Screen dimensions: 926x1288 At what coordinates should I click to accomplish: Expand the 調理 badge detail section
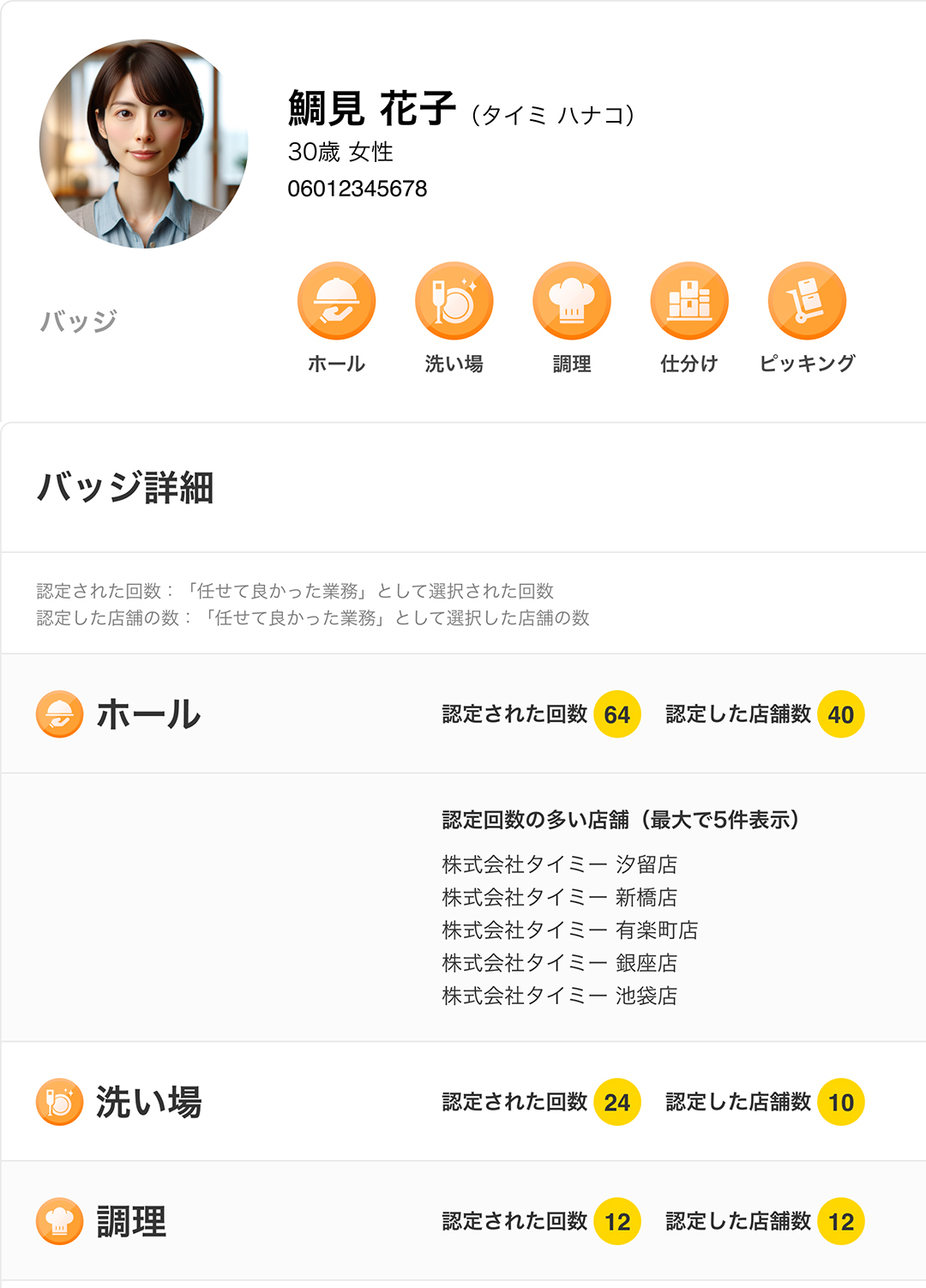tap(463, 1222)
